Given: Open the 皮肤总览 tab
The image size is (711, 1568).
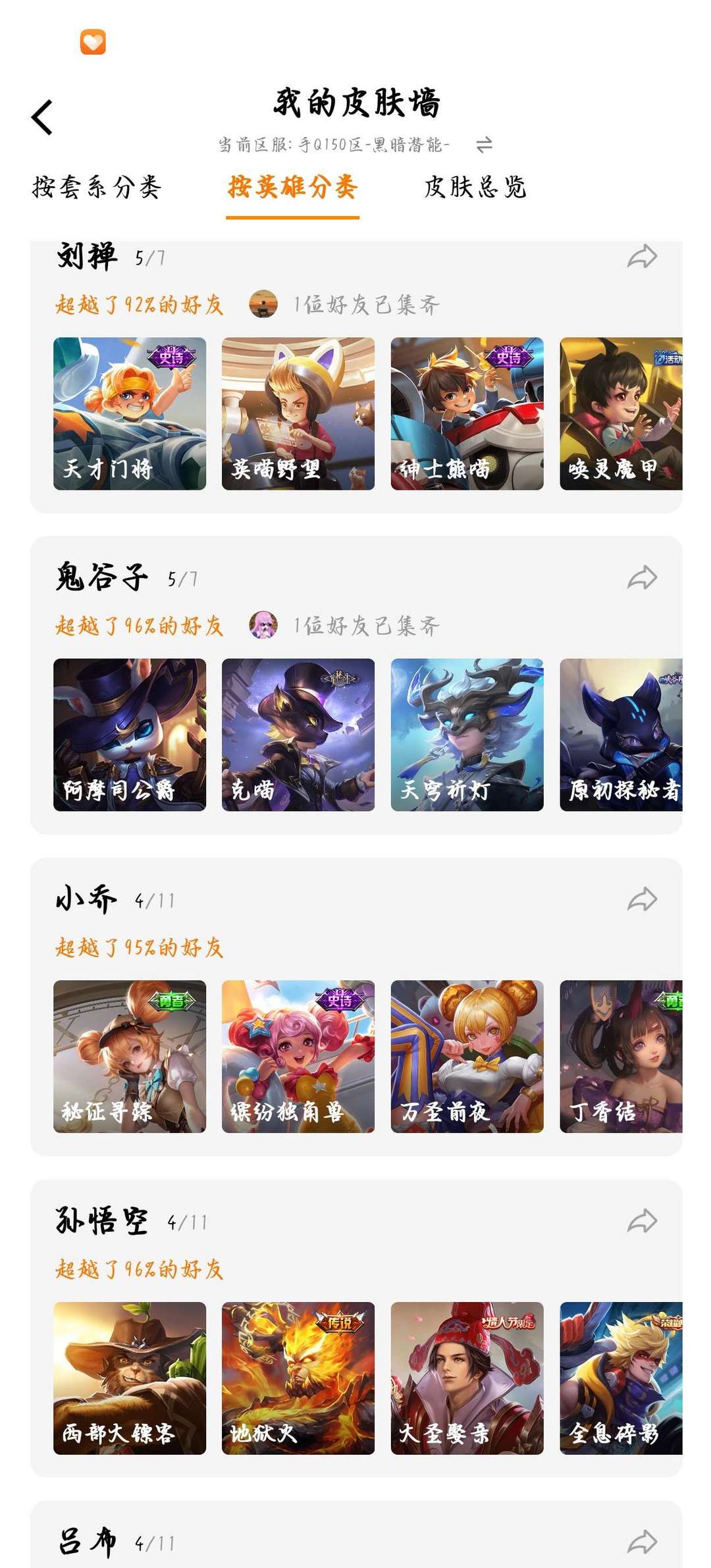Looking at the screenshot, I should [477, 188].
